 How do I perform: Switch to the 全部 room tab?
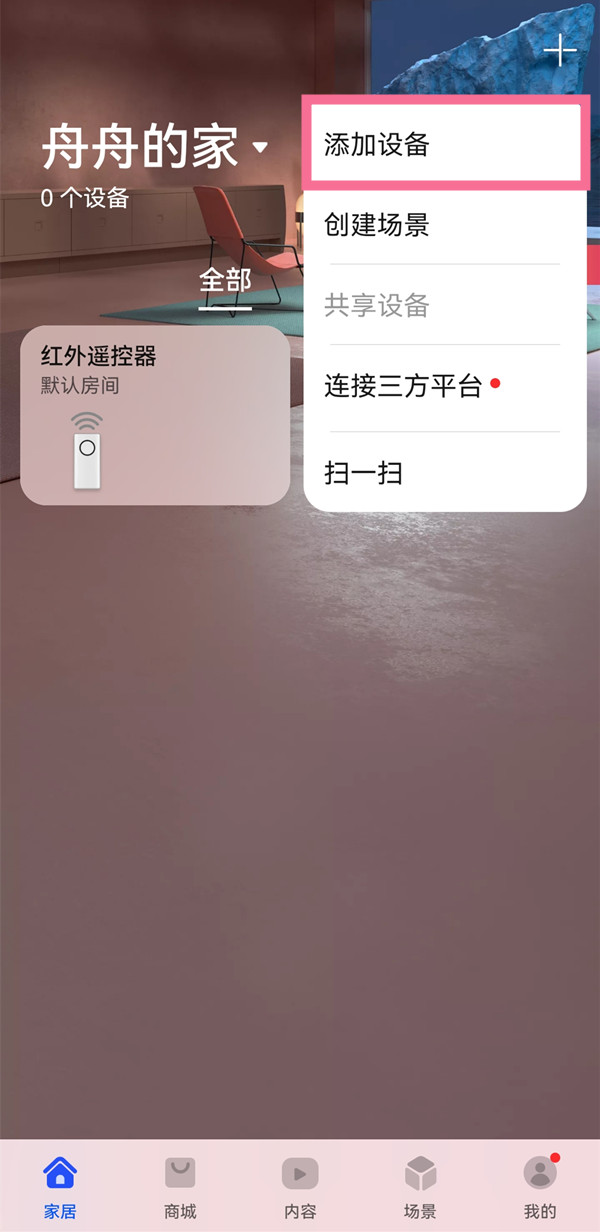tap(225, 282)
